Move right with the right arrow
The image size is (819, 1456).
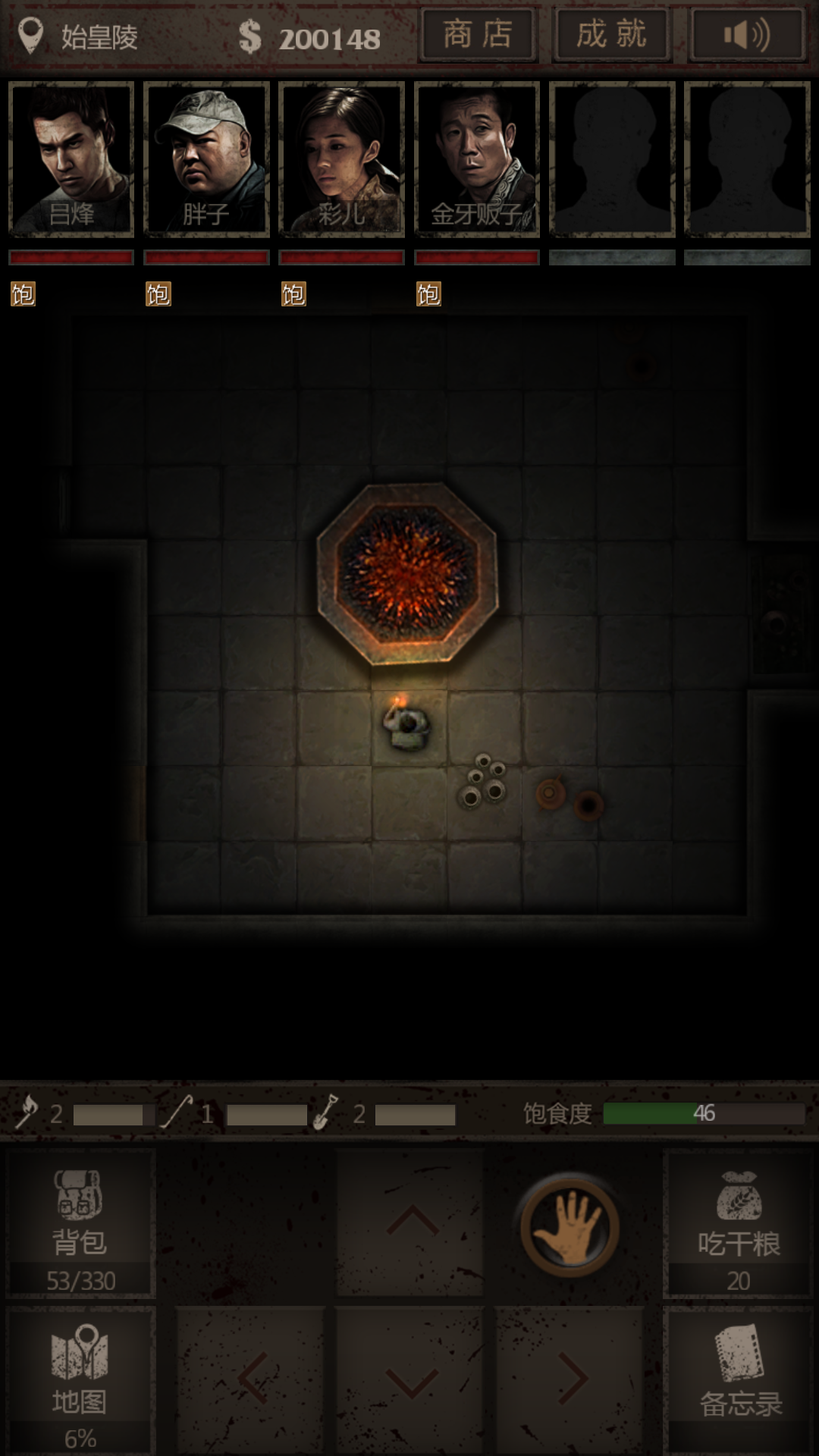coord(570,1379)
